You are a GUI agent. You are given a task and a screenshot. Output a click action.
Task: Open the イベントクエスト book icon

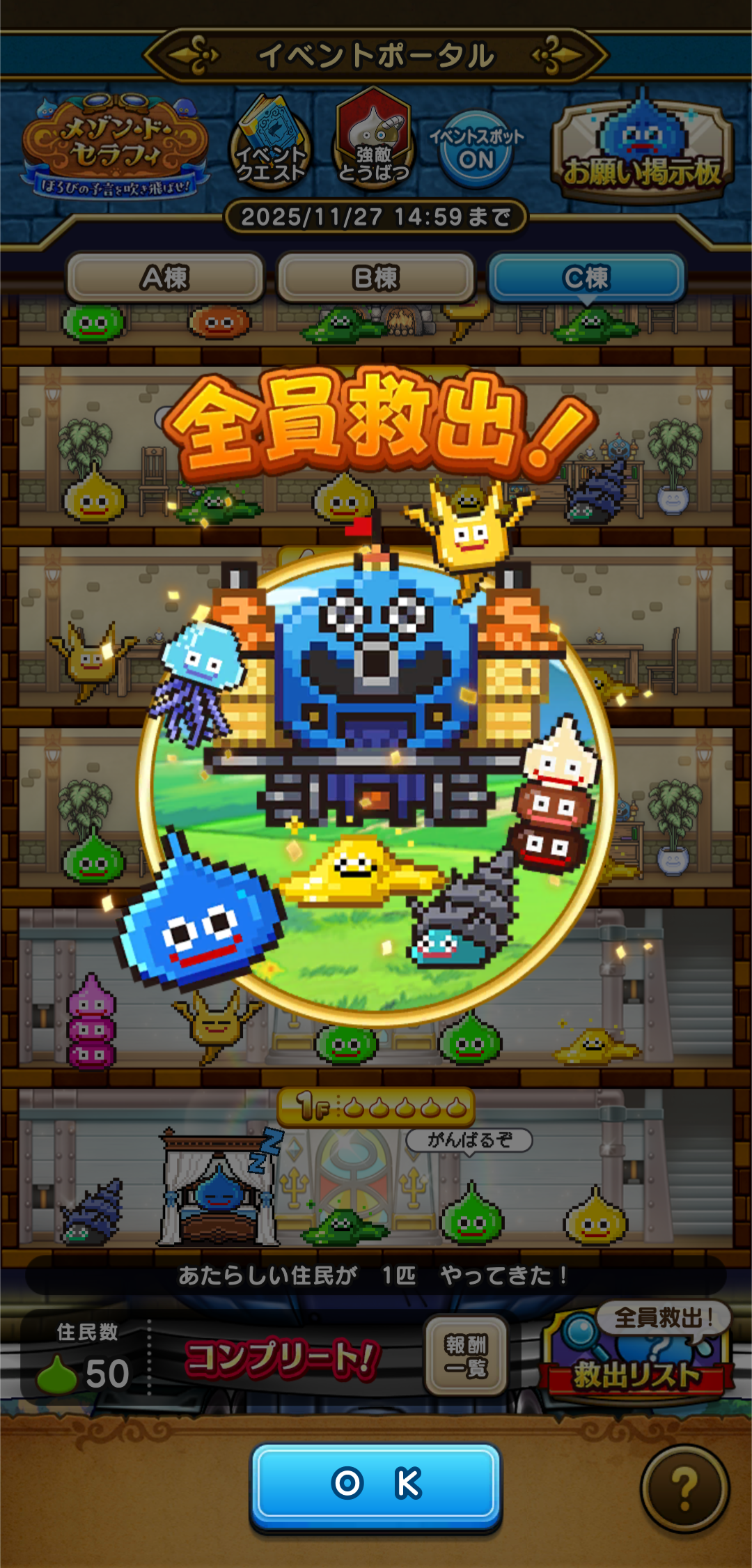point(270,144)
